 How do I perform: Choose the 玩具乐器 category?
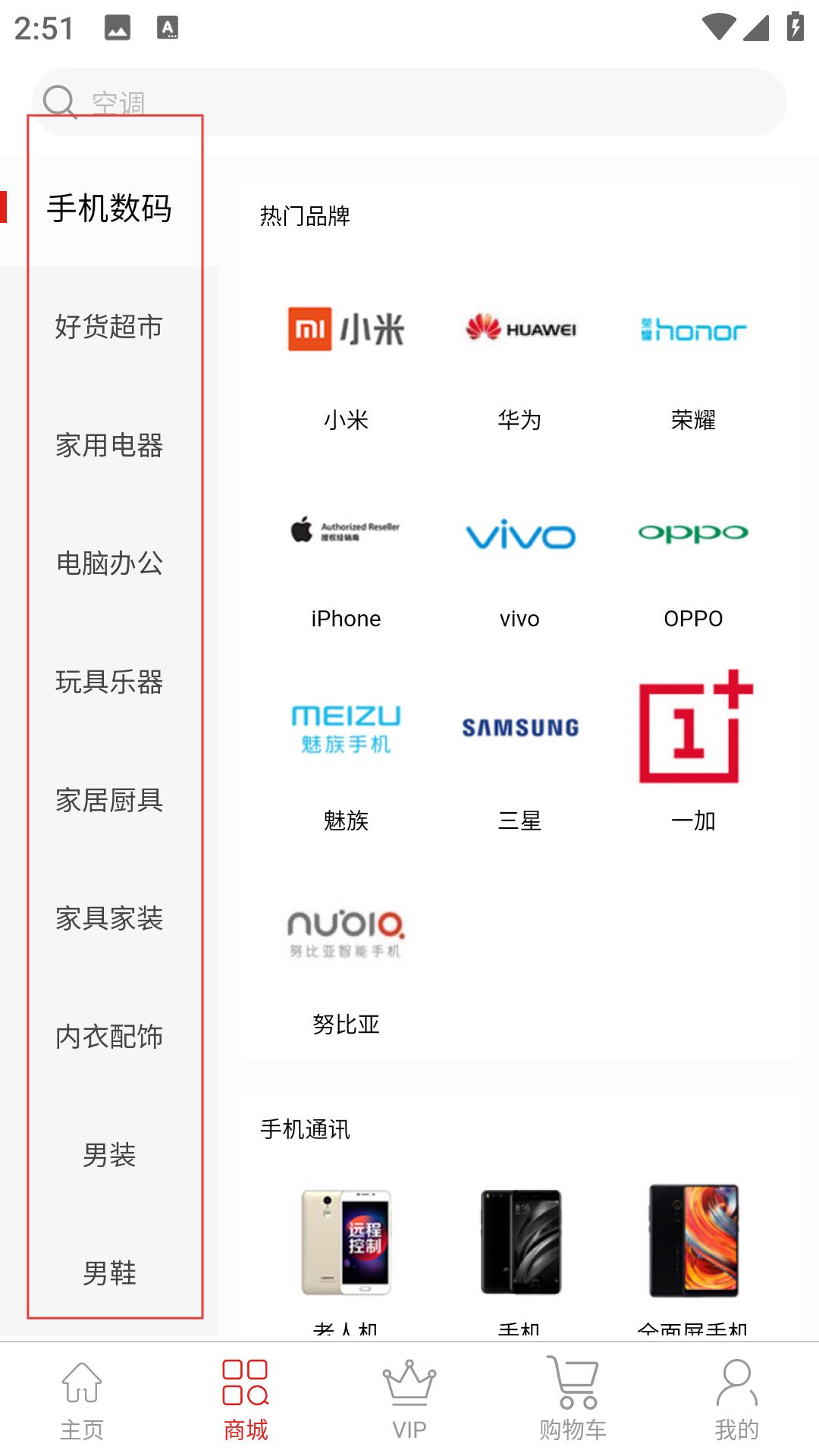click(109, 682)
